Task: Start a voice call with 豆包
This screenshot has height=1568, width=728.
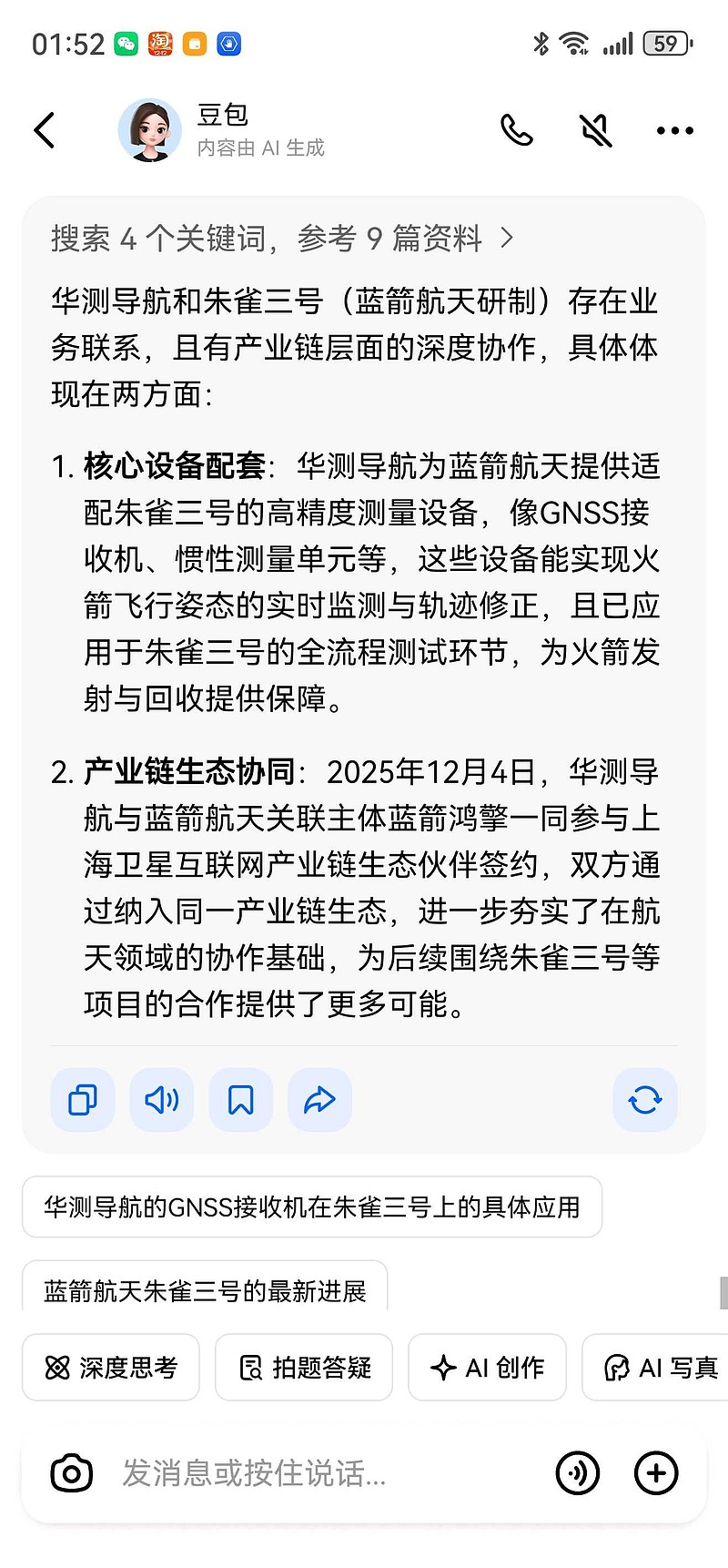Action: (x=516, y=129)
